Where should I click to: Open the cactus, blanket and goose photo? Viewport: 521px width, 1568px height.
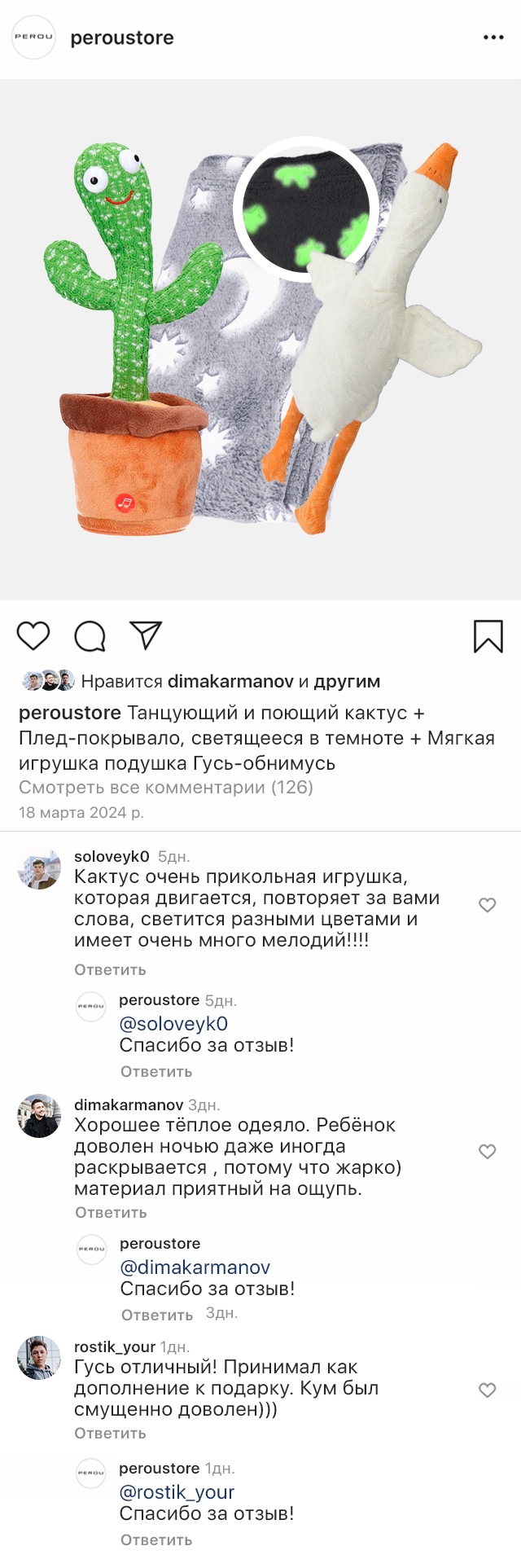260,340
